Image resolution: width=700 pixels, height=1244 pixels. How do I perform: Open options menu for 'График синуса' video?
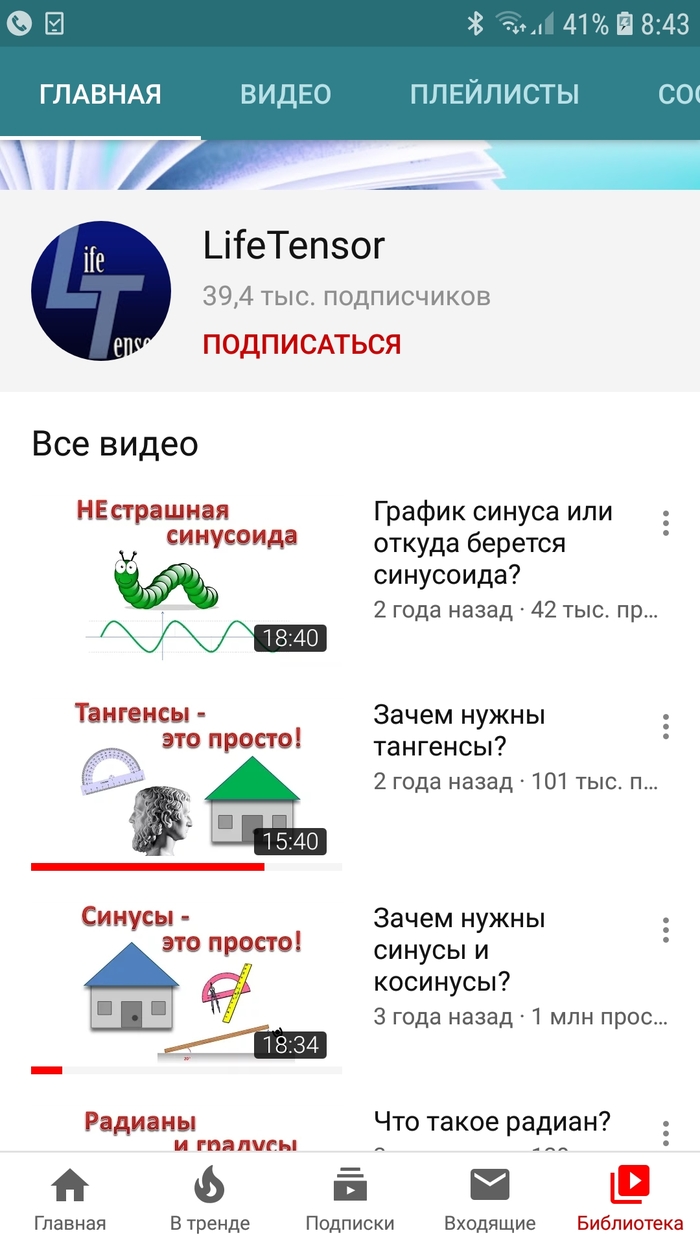tap(665, 523)
